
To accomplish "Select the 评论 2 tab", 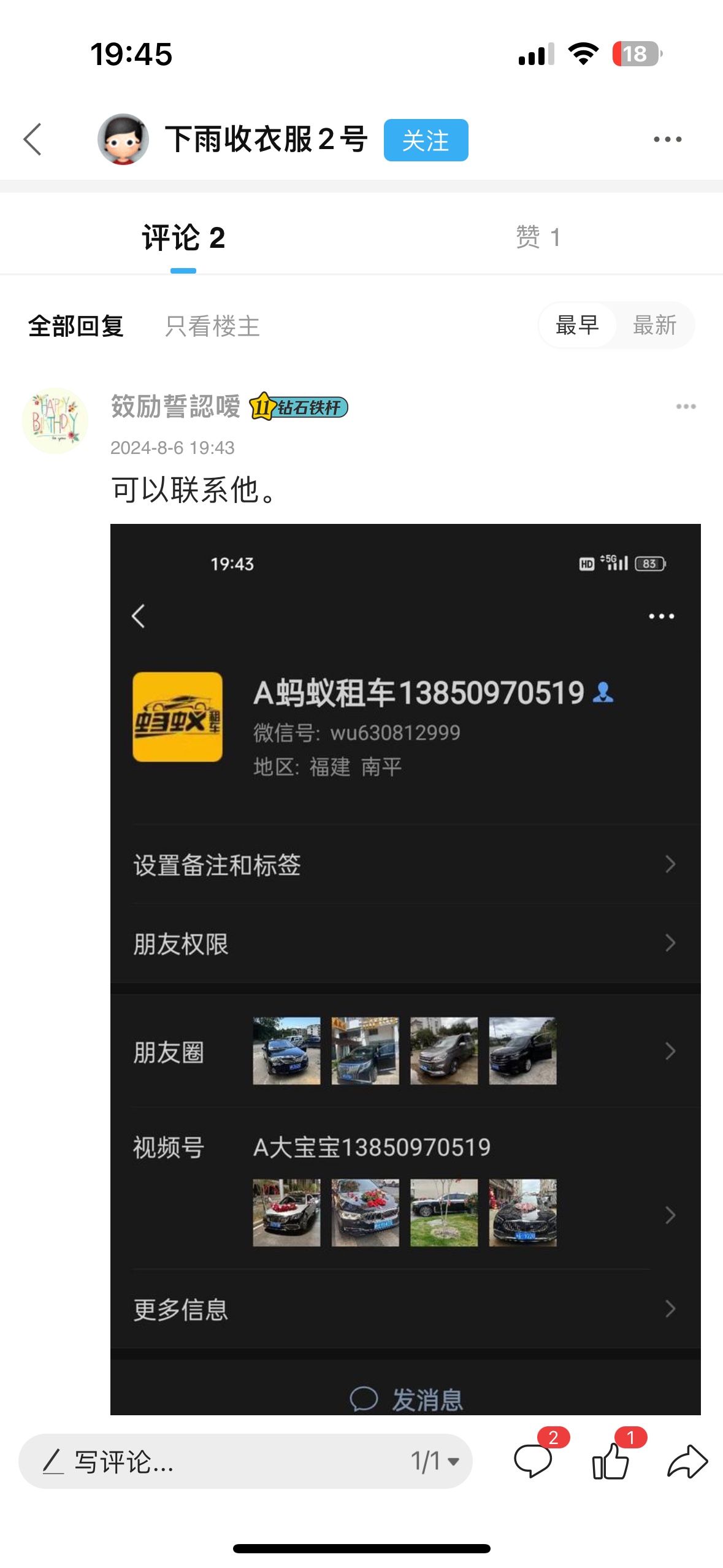I will [x=183, y=238].
